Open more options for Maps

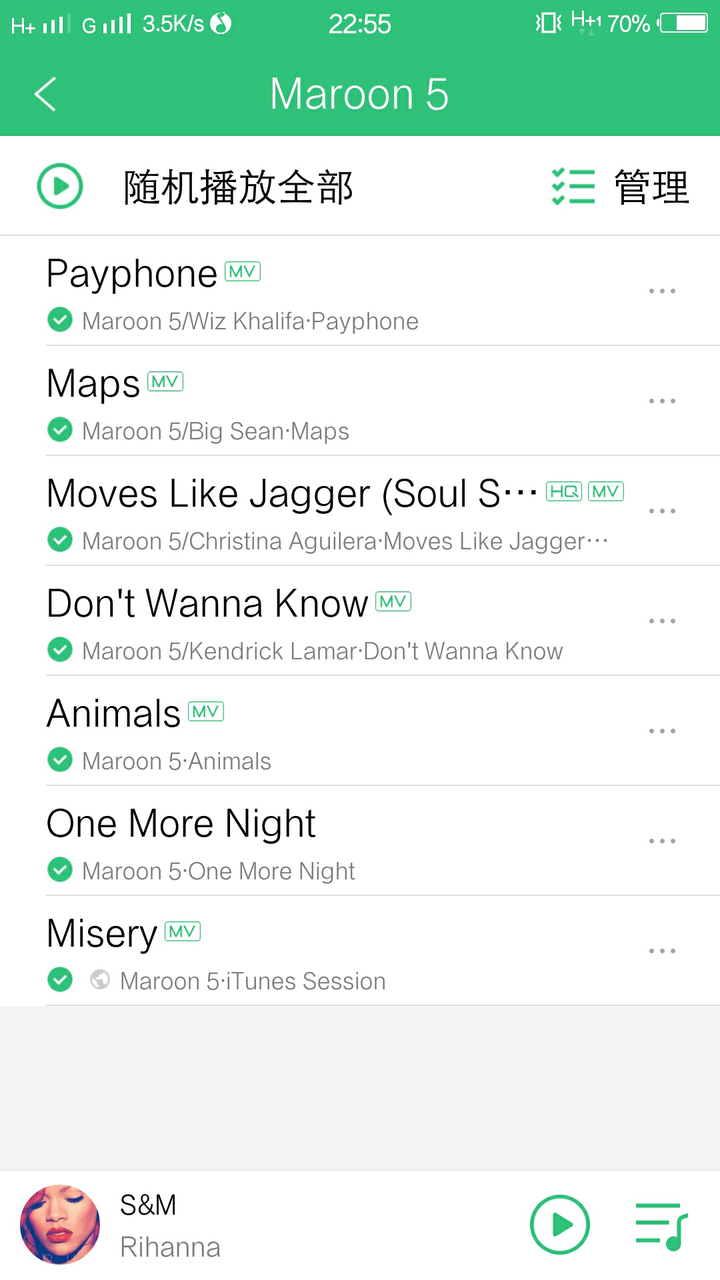[662, 400]
